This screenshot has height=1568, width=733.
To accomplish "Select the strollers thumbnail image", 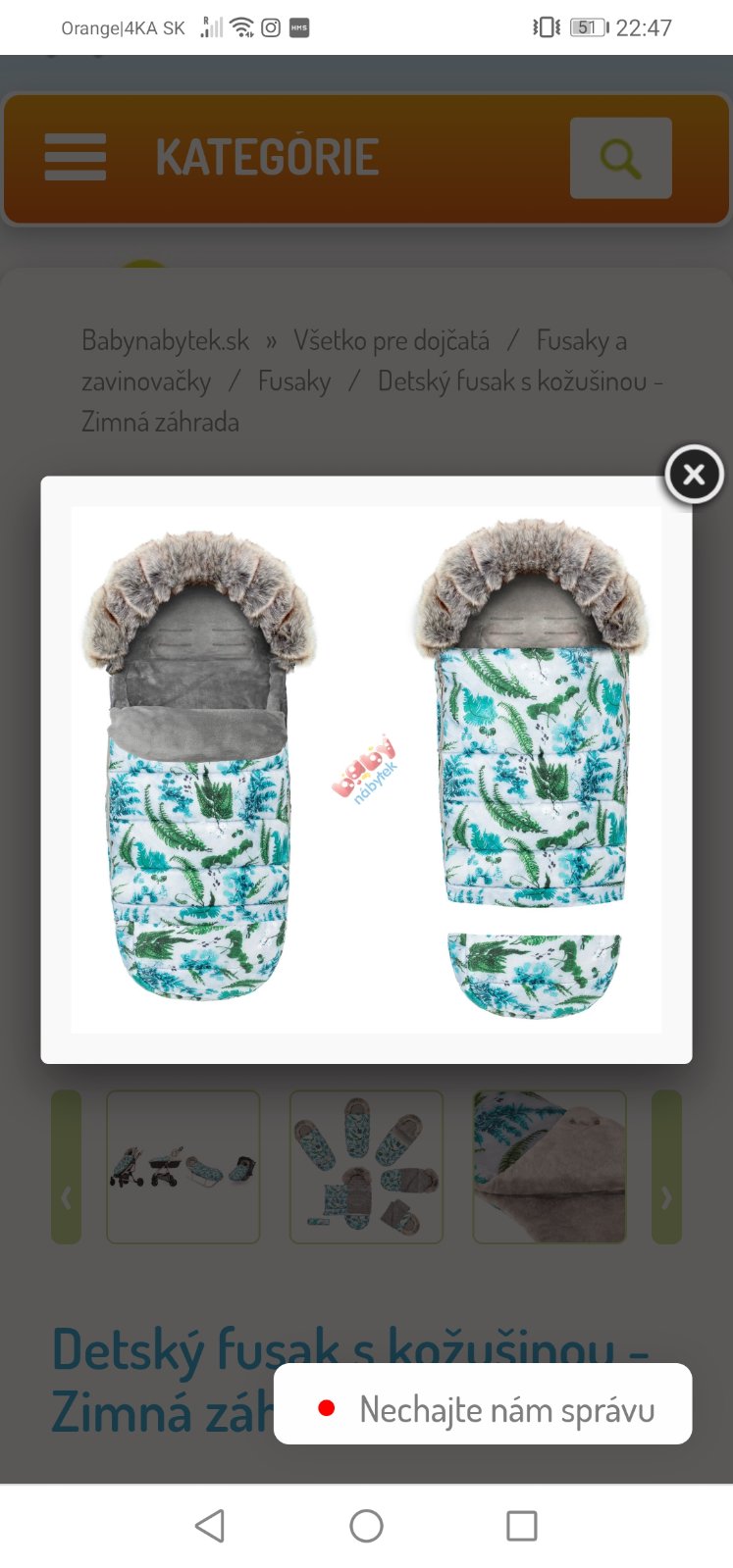I will (183, 1167).
